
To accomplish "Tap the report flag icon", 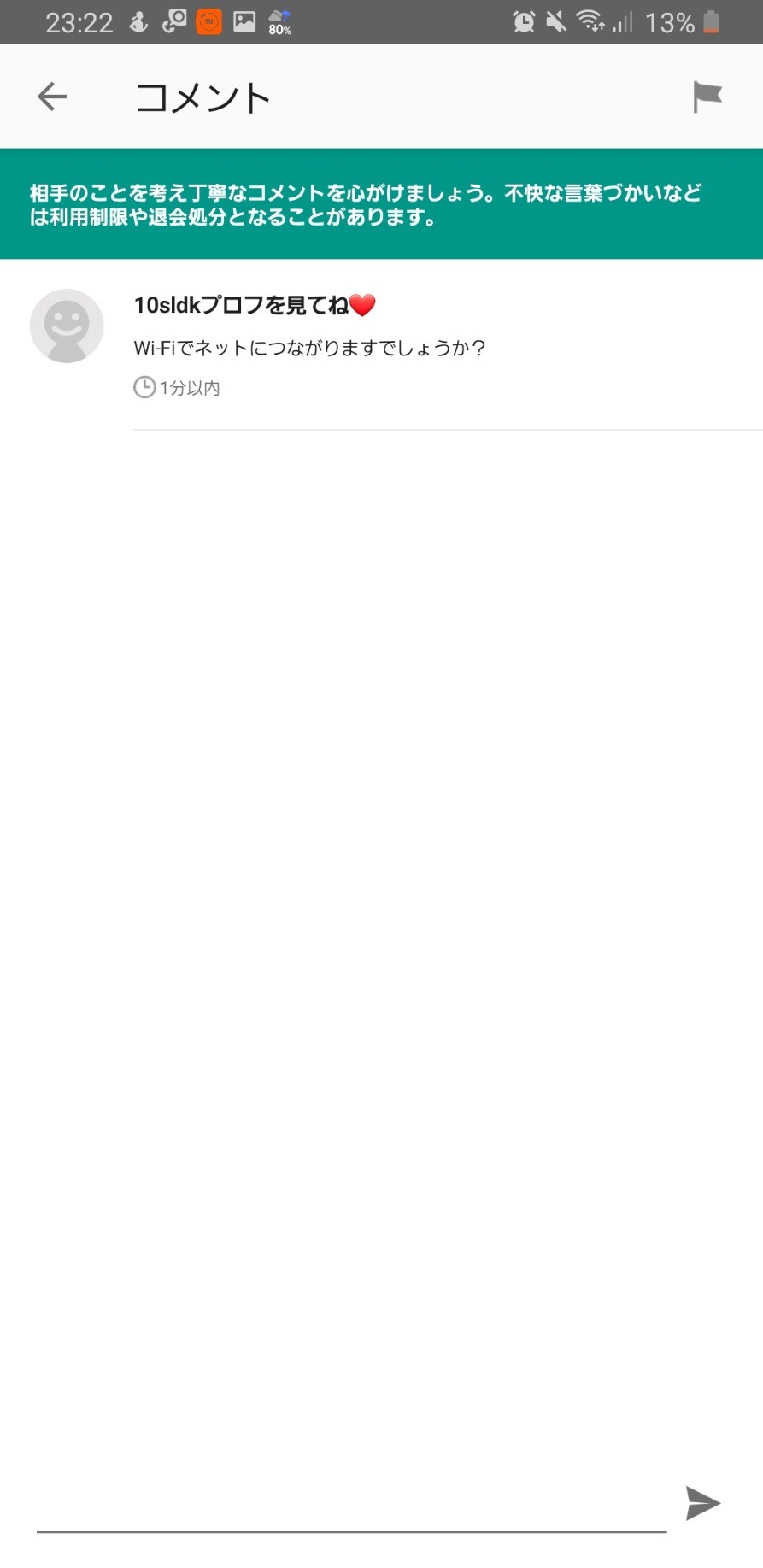I will [707, 97].
